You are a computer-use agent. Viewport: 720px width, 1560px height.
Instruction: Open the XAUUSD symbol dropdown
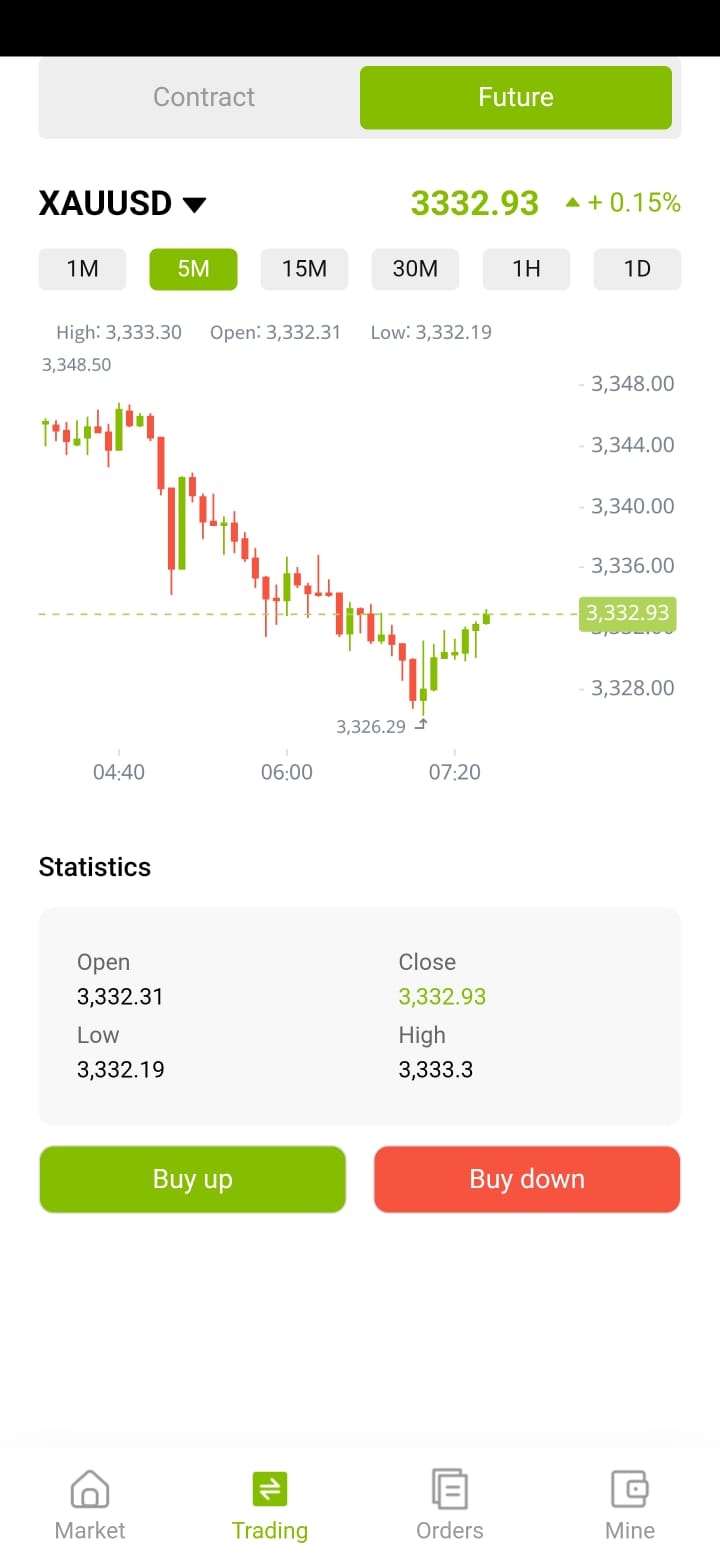click(122, 203)
